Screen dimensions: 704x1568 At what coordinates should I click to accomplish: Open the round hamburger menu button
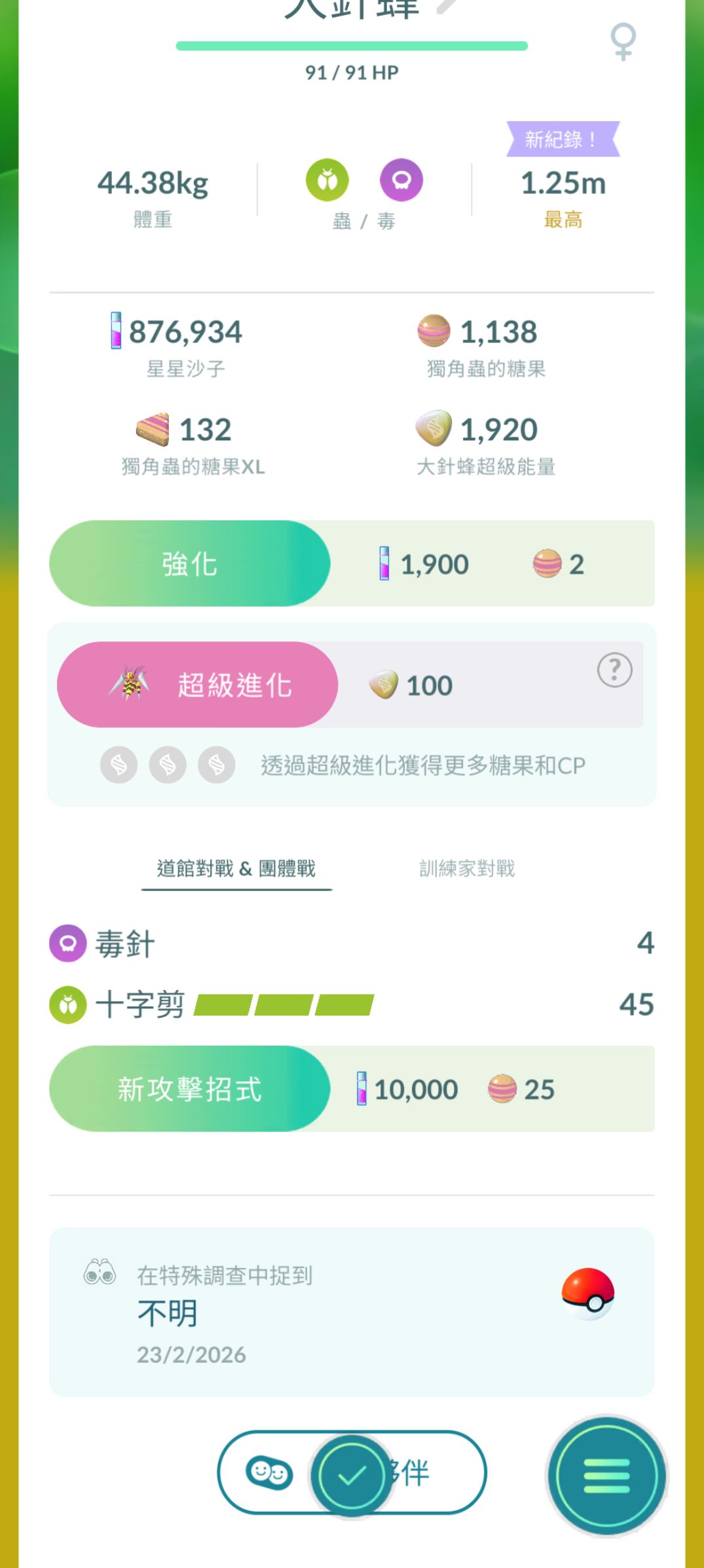(x=606, y=1476)
